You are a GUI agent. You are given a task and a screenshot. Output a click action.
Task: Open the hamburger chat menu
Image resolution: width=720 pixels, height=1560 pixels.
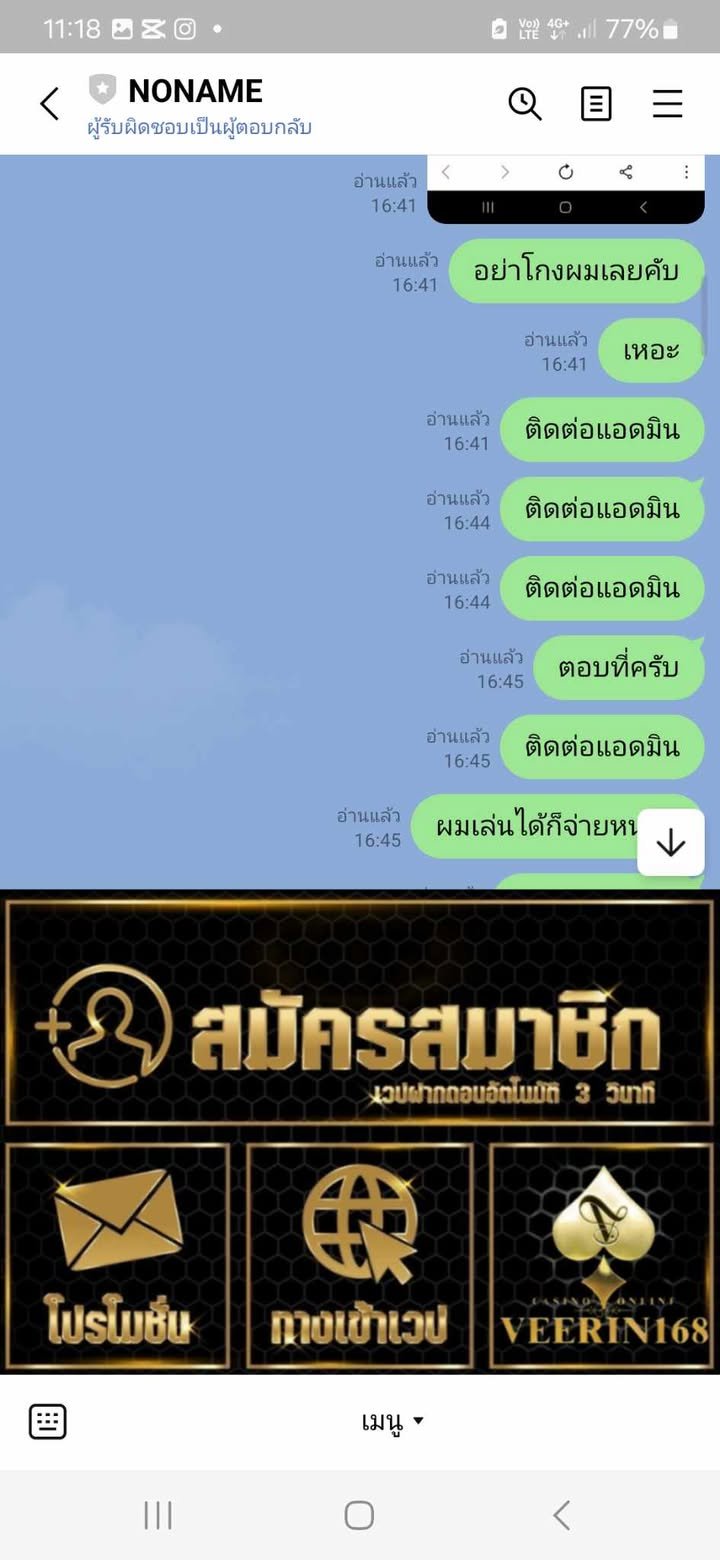(x=667, y=103)
